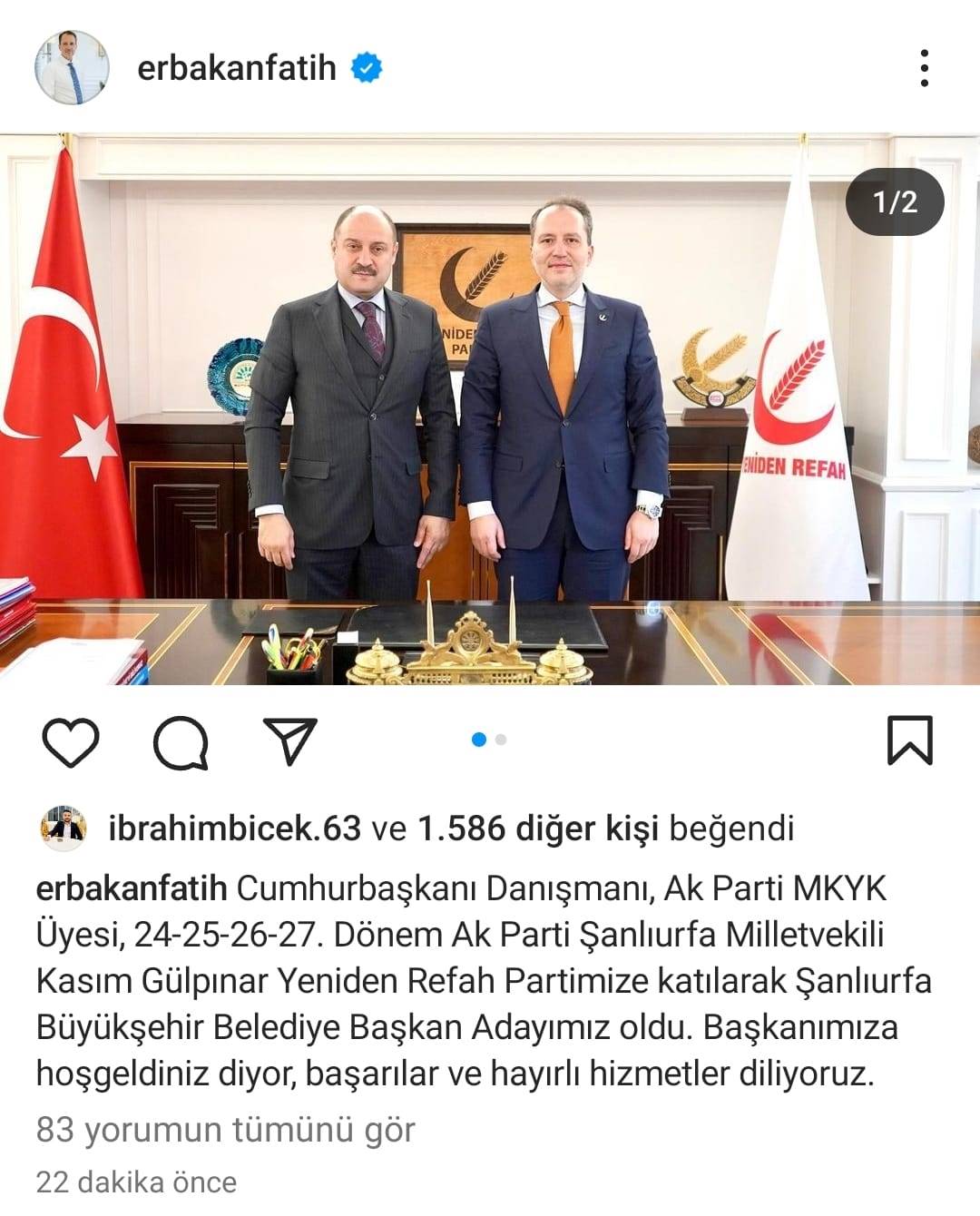Viewport: 980px width, 1216px height.
Task: Tap erbakanfatih username in the caption
Action: 132,887
